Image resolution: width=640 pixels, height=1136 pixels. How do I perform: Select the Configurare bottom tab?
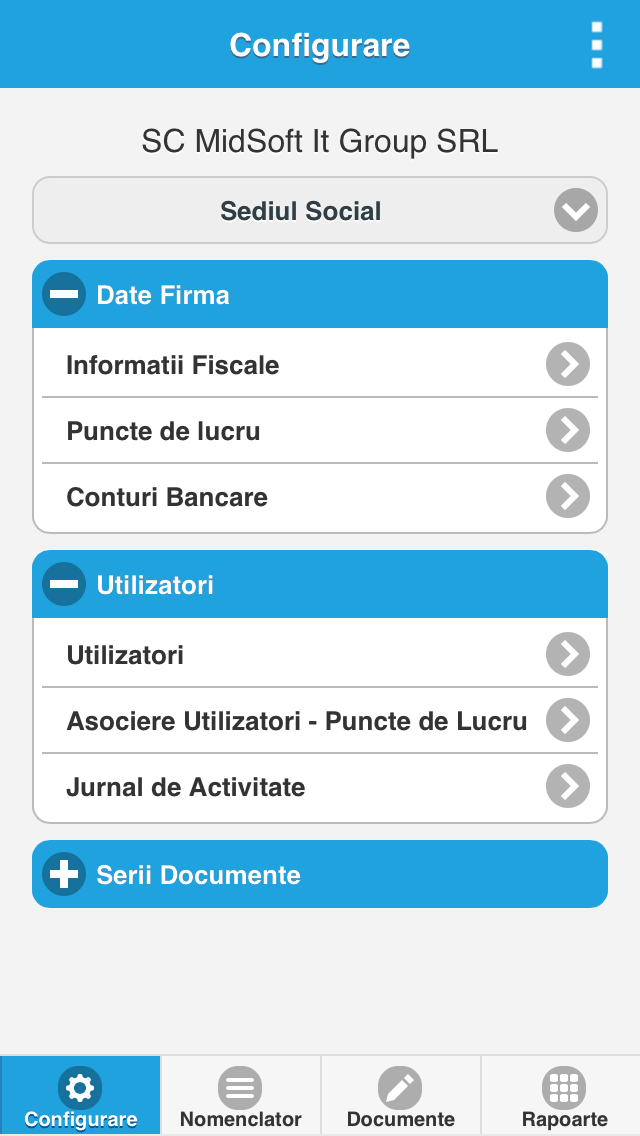pos(80,1095)
